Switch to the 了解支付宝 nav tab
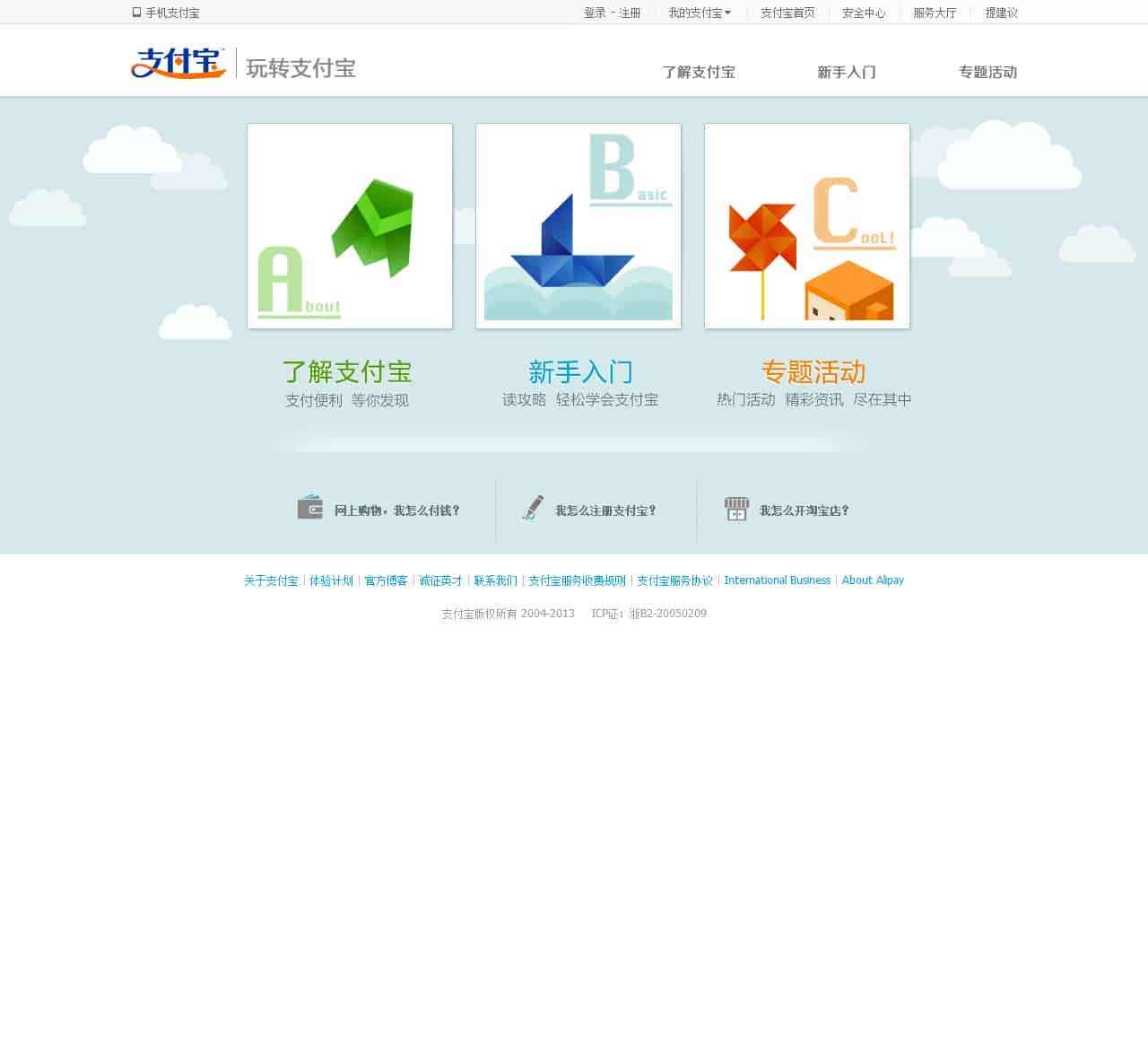The image size is (1148, 1047). (699, 72)
